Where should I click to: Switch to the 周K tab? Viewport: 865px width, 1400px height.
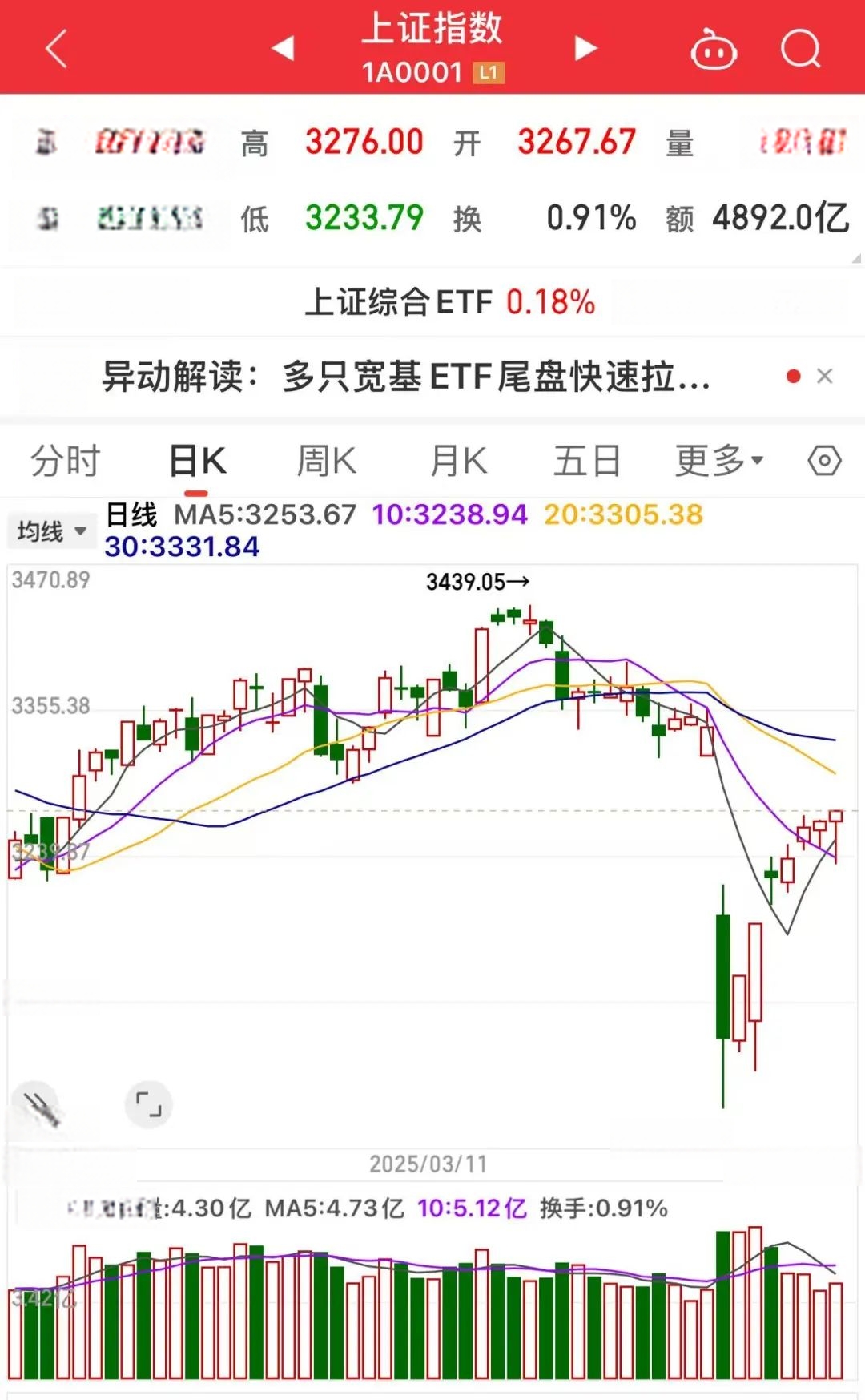(x=326, y=461)
